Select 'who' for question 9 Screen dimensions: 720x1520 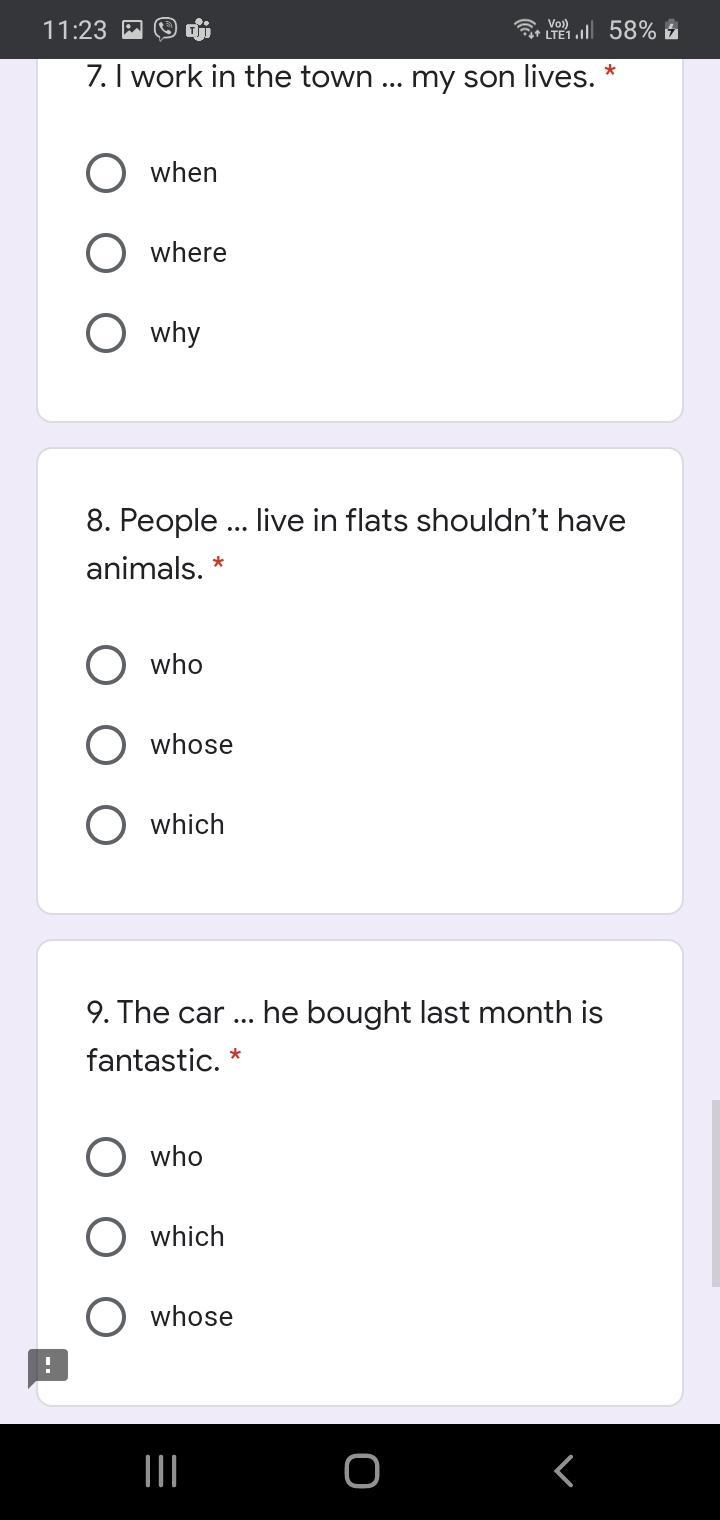(106, 1157)
